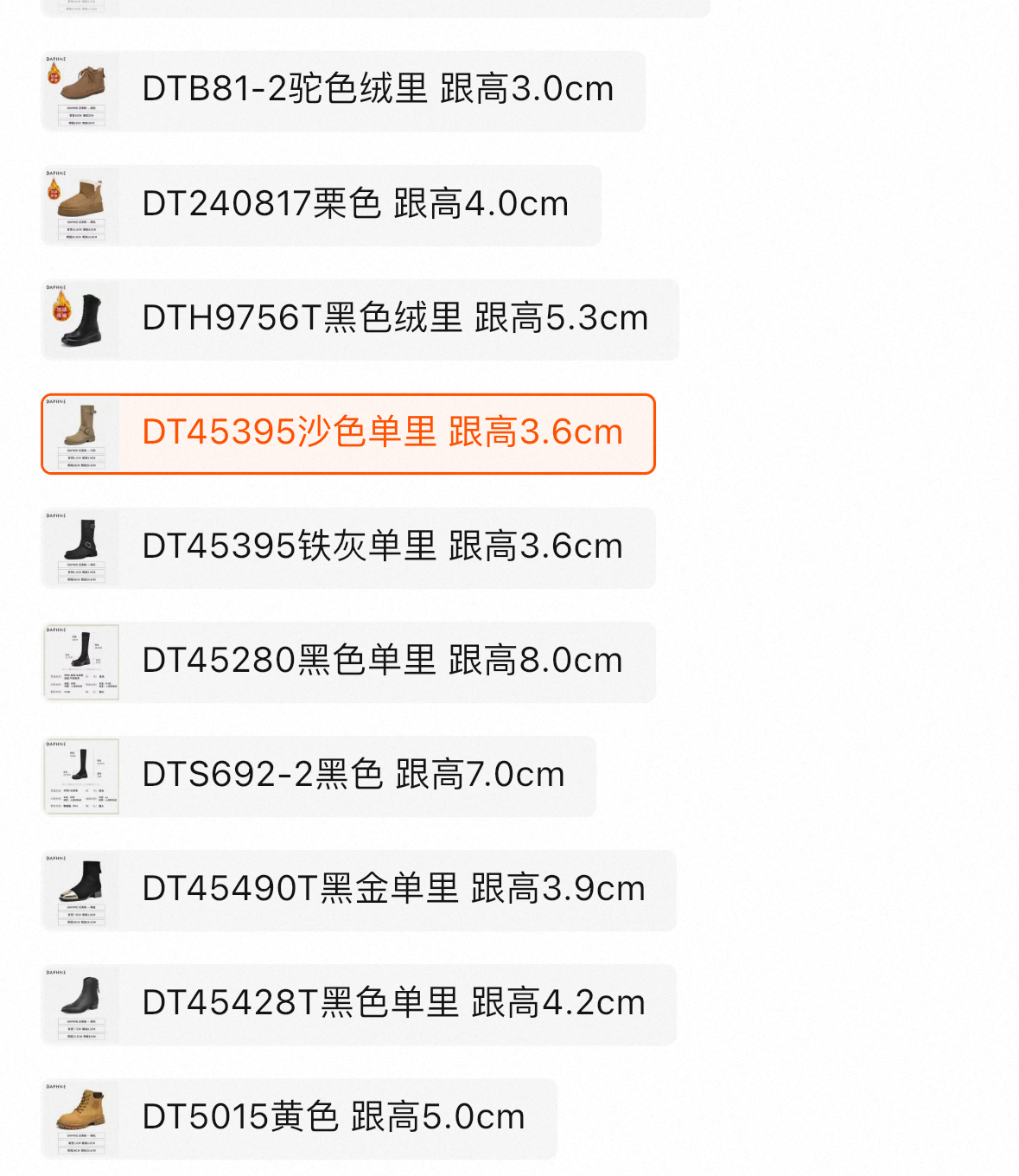
Task: Open the DT45280 black boot thumbnail
Action: (x=82, y=661)
